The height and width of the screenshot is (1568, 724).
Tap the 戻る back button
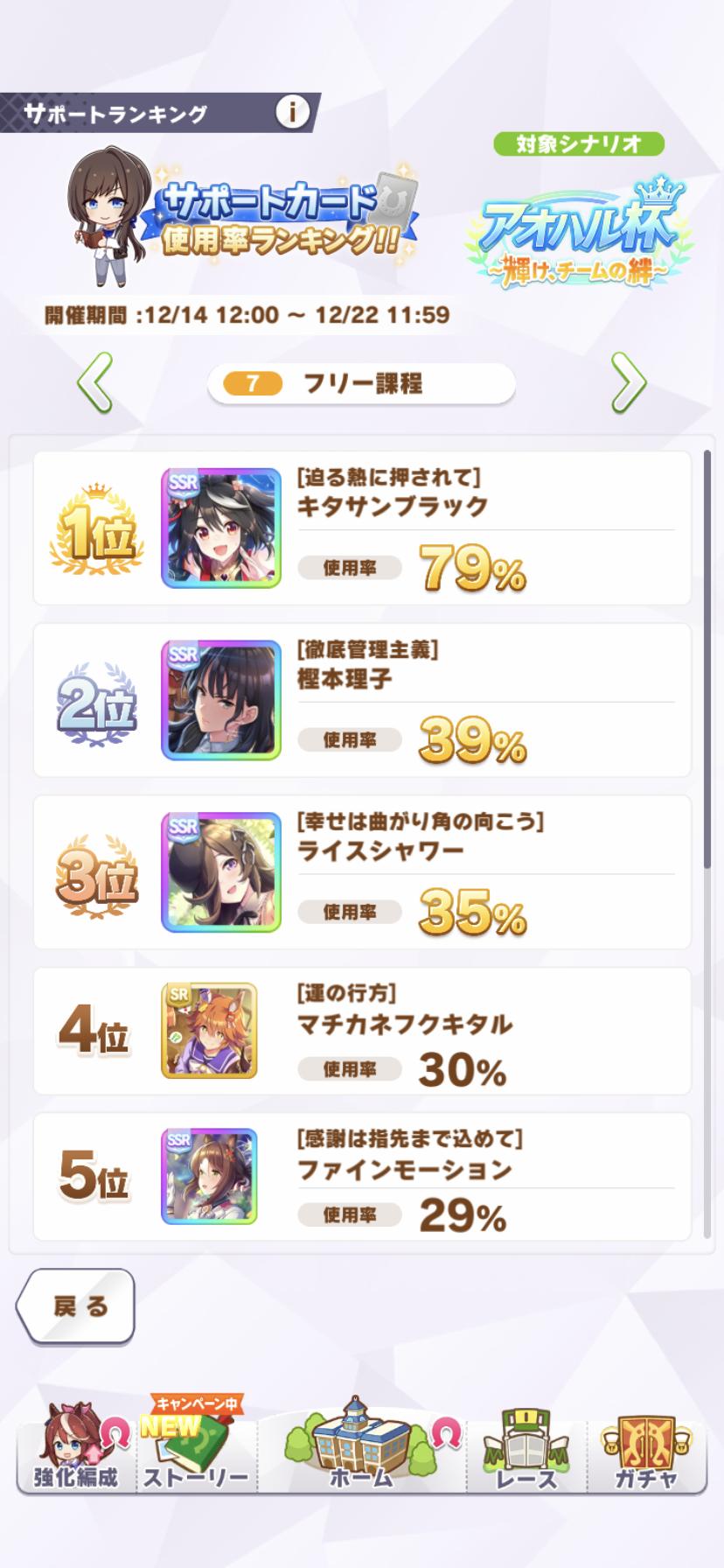[77, 1306]
